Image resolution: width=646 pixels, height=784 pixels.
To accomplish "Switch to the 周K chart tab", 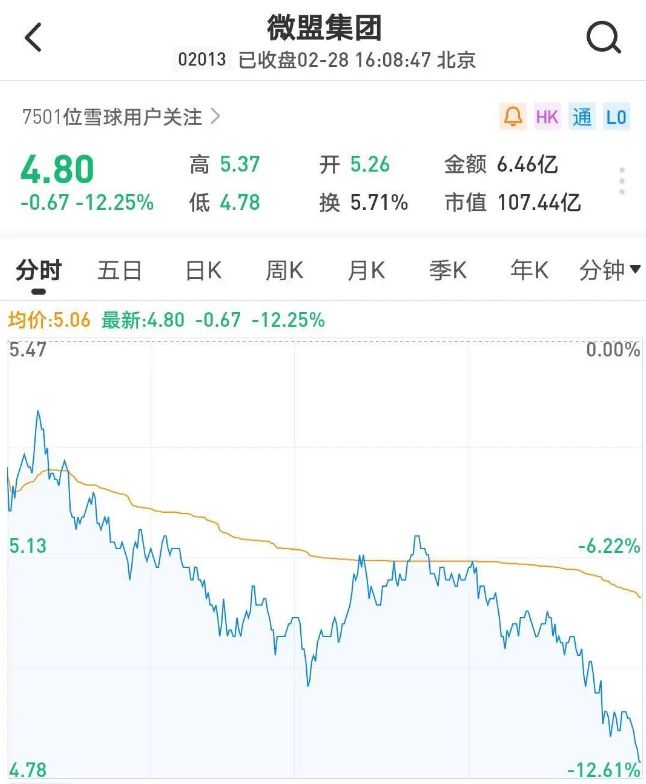I will click(x=284, y=270).
